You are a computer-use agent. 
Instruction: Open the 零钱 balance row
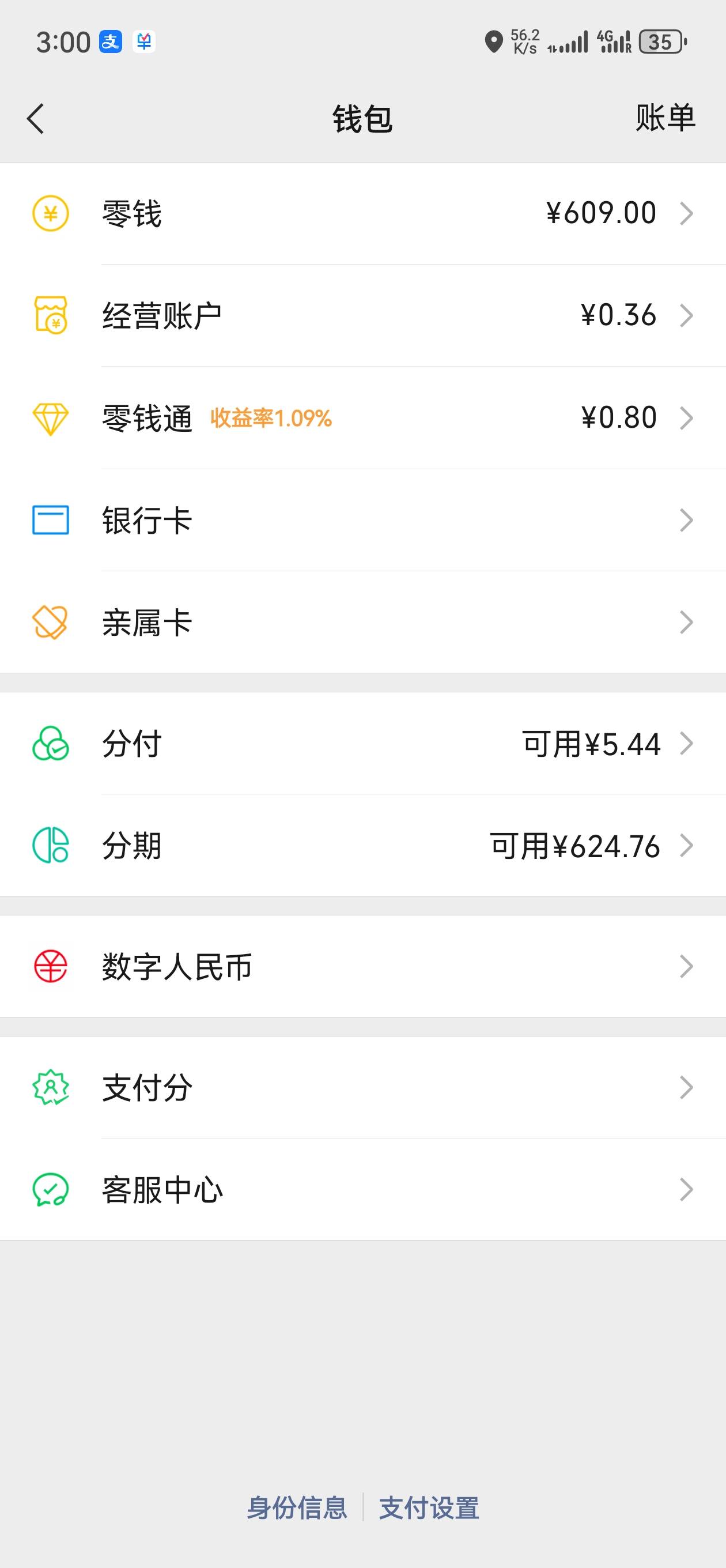(x=362, y=214)
